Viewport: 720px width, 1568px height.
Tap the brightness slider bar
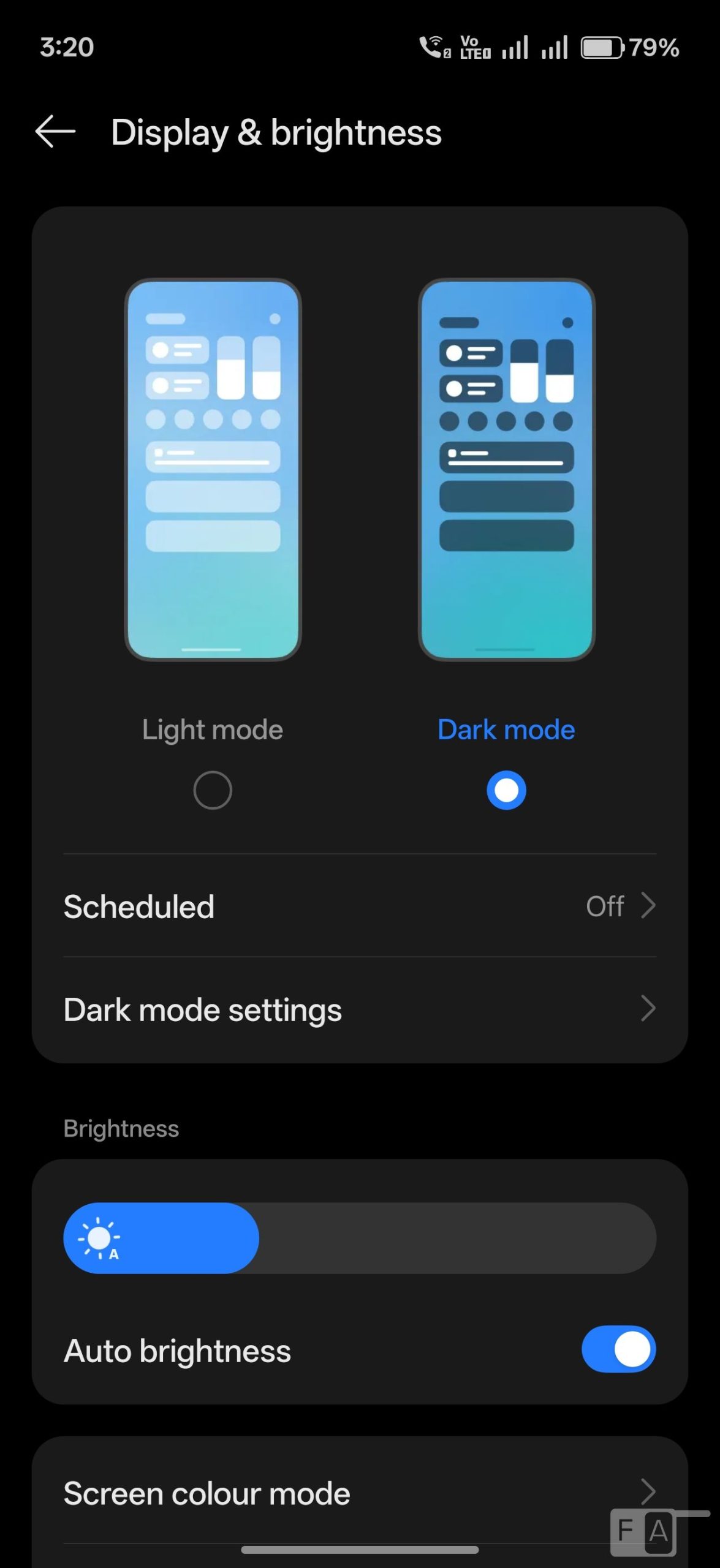[x=360, y=1238]
